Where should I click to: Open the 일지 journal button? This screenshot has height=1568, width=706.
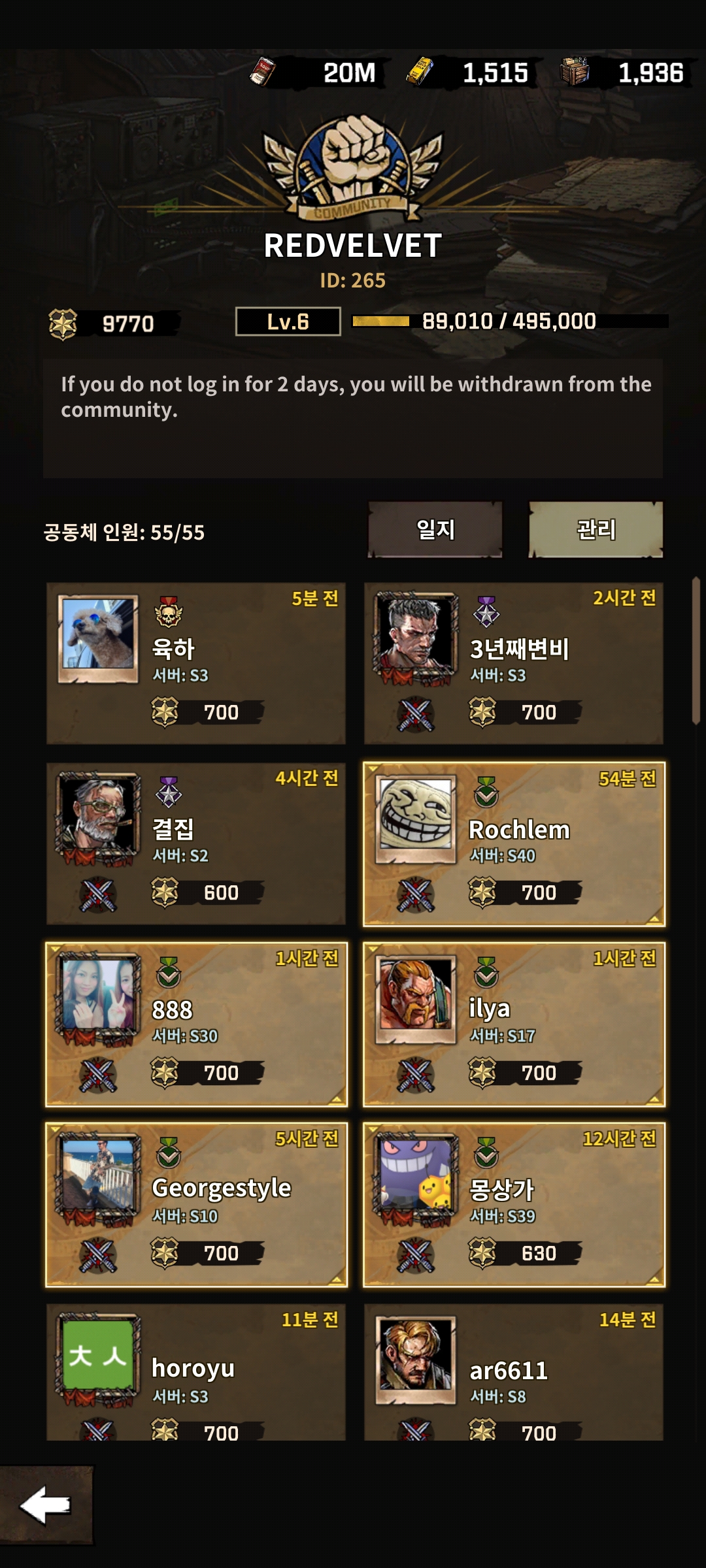[435, 529]
